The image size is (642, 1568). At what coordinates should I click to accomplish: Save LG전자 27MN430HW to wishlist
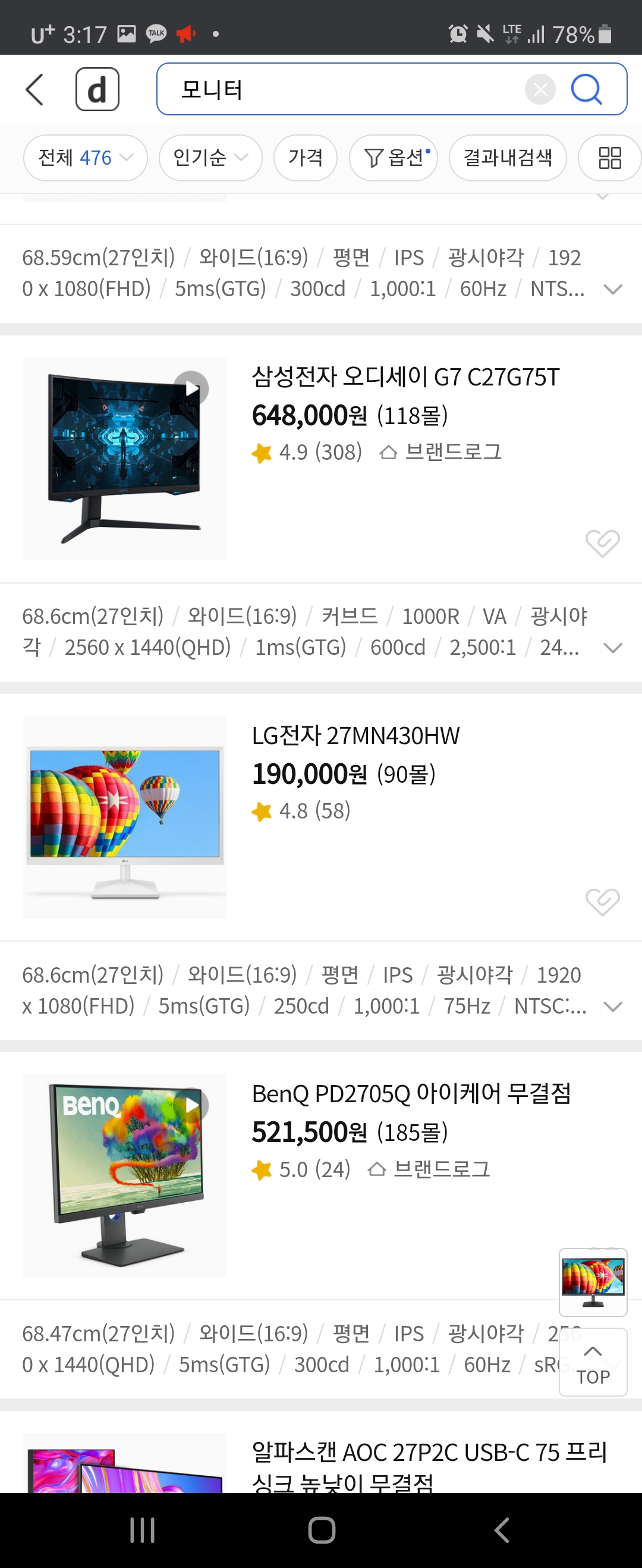click(602, 901)
